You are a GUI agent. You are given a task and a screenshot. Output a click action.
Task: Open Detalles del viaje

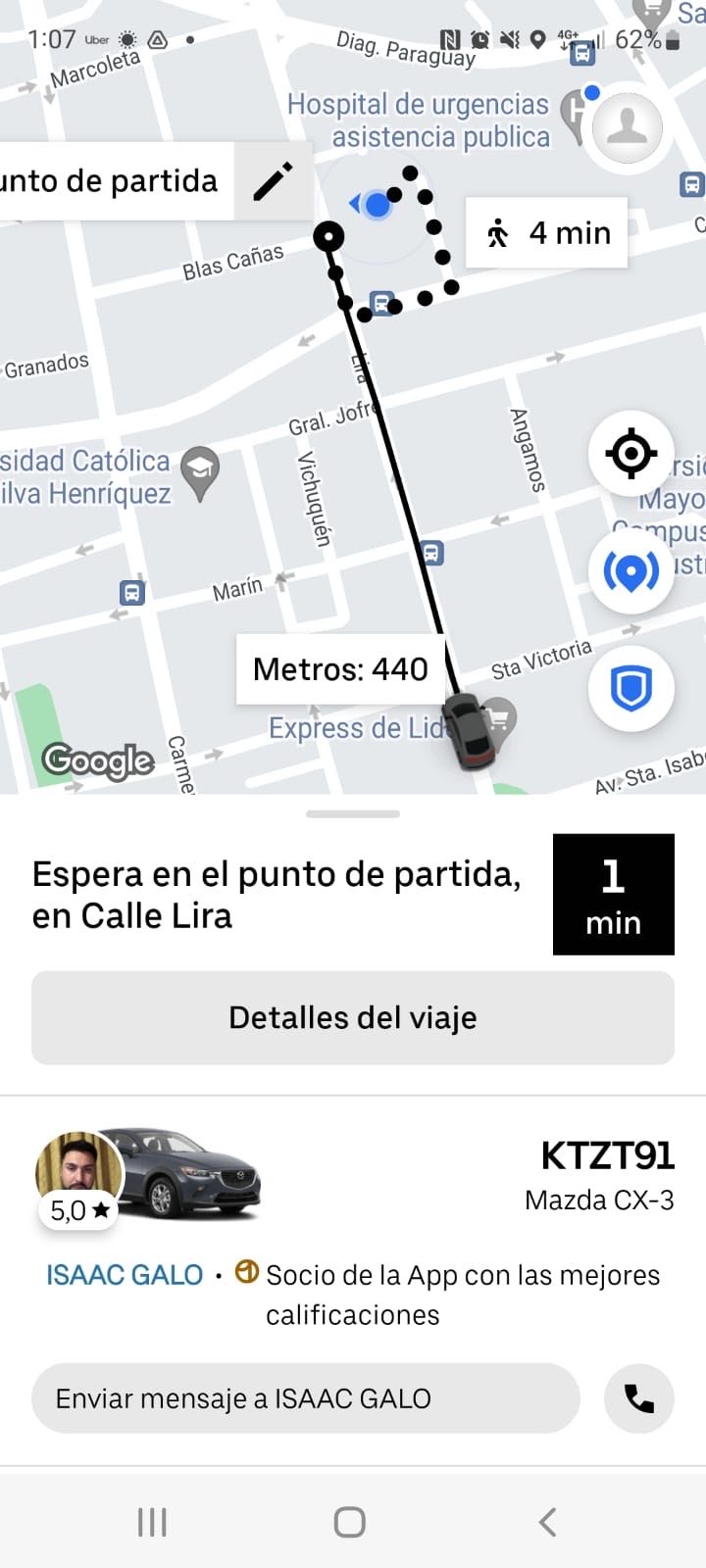(353, 1017)
